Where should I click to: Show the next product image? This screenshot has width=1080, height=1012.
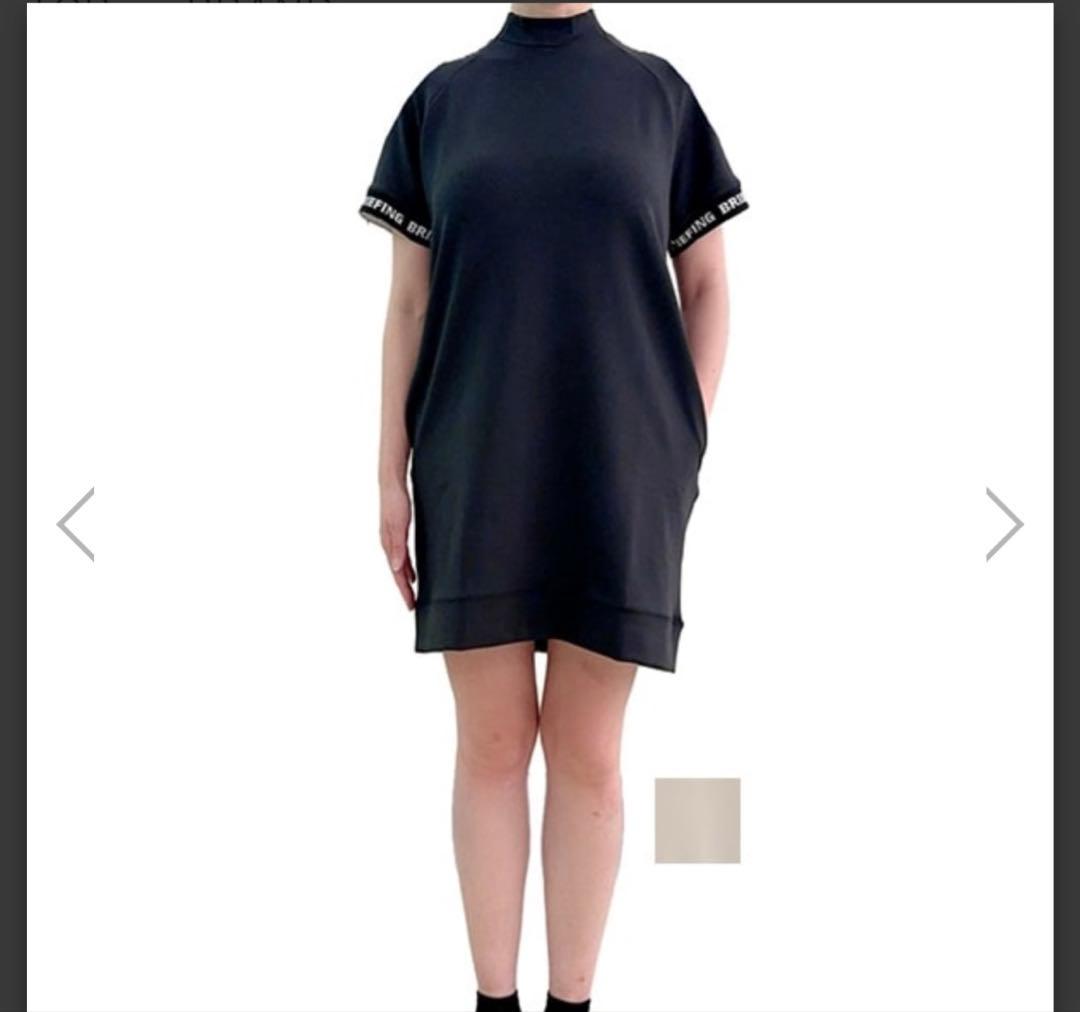pyautogui.click(x=1003, y=524)
